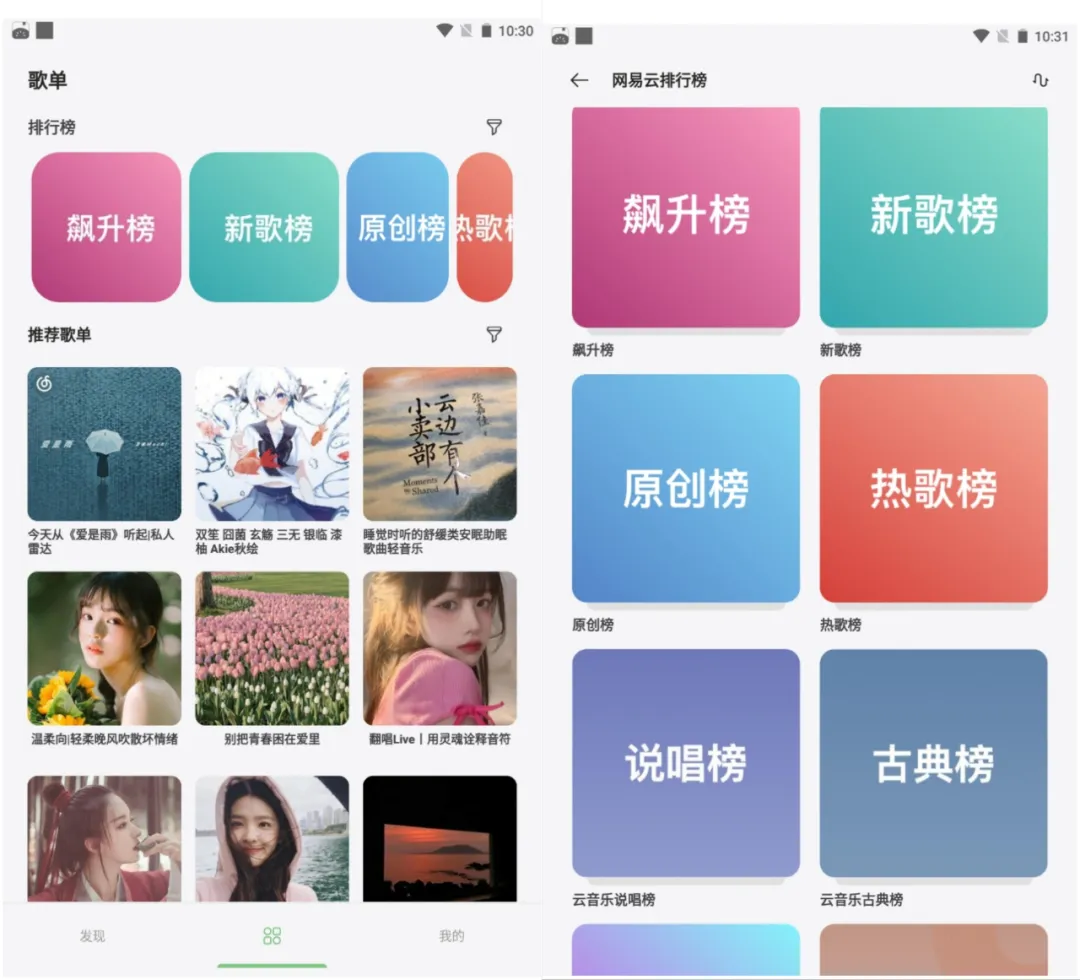The width and height of the screenshot is (1080, 980).
Task: Switch to the 发现 tab
Action: pyautogui.click(x=92, y=936)
